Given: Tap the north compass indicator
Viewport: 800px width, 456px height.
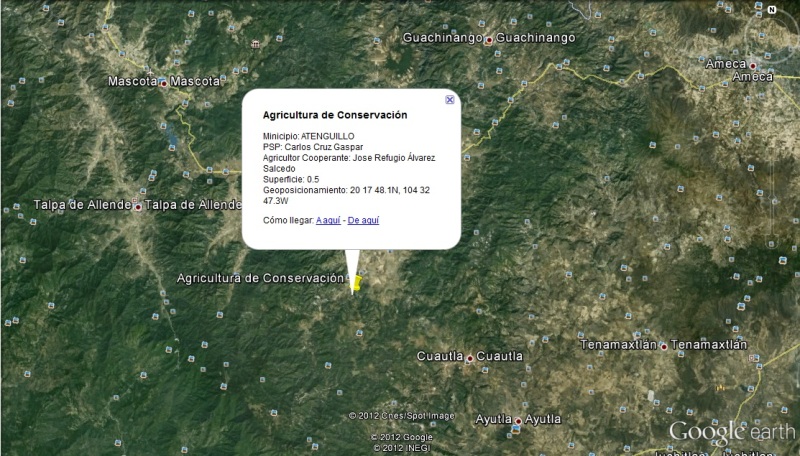Looking at the screenshot, I should (772, 9).
